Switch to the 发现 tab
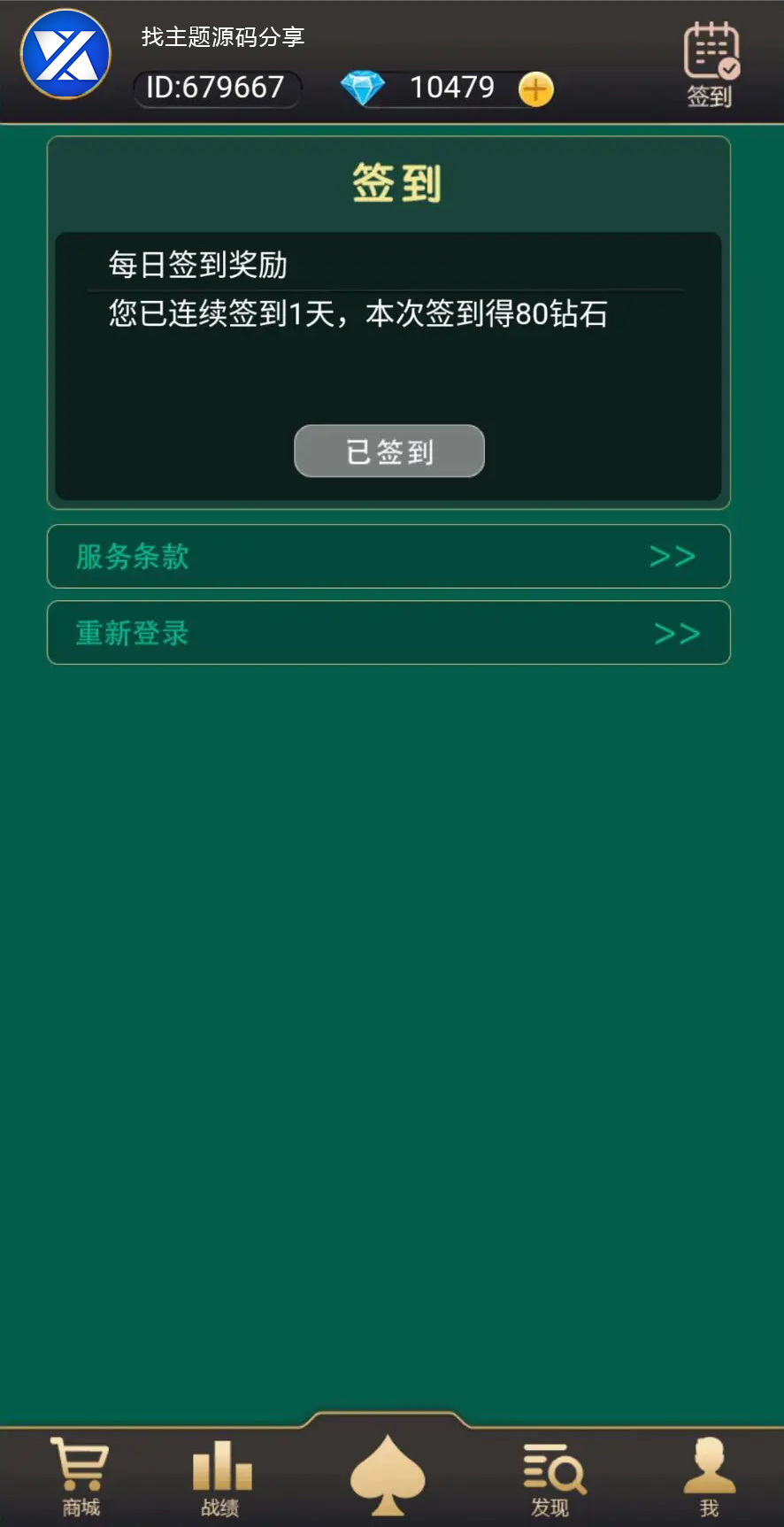This screenshot has height=1527, width=784. coord(552,1477)
